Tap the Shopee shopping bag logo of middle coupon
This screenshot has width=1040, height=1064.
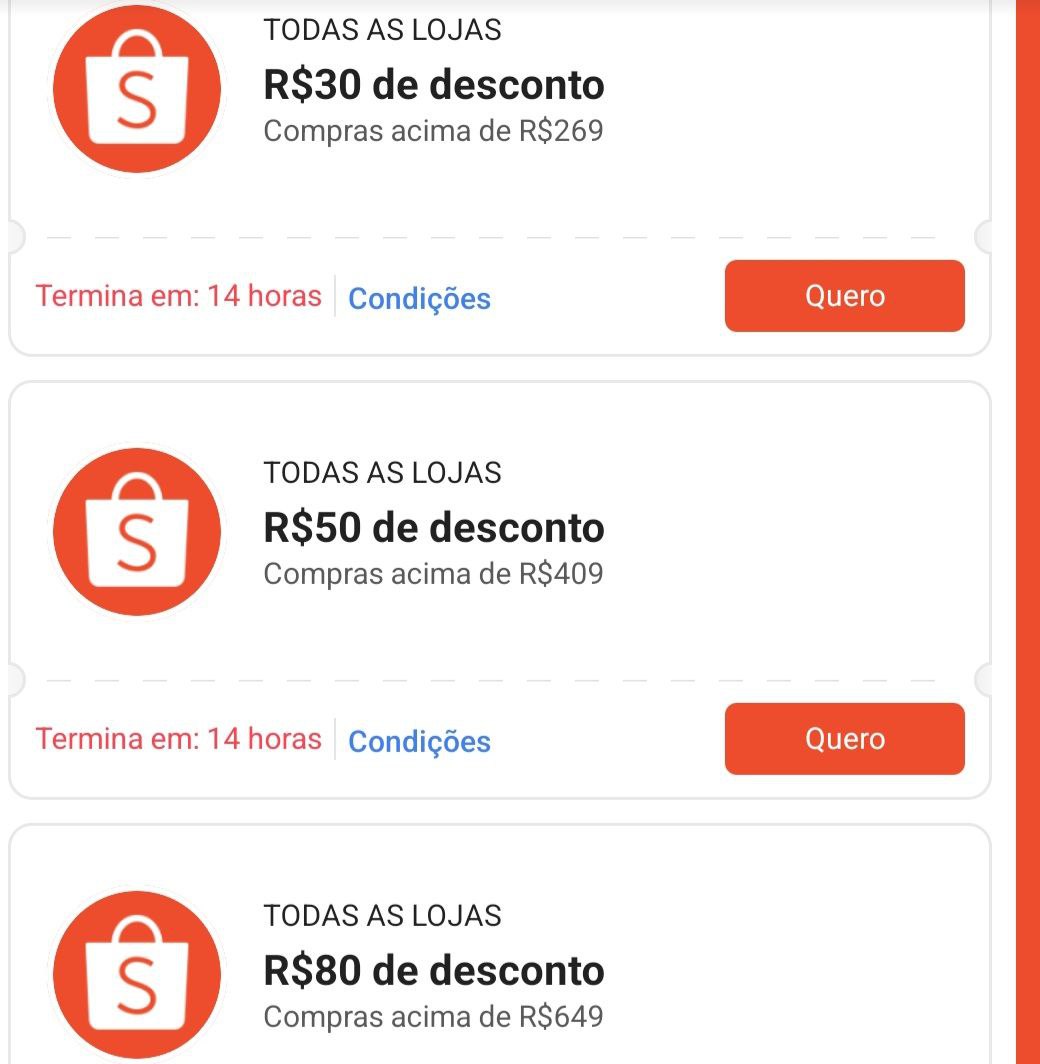point(137,533)
